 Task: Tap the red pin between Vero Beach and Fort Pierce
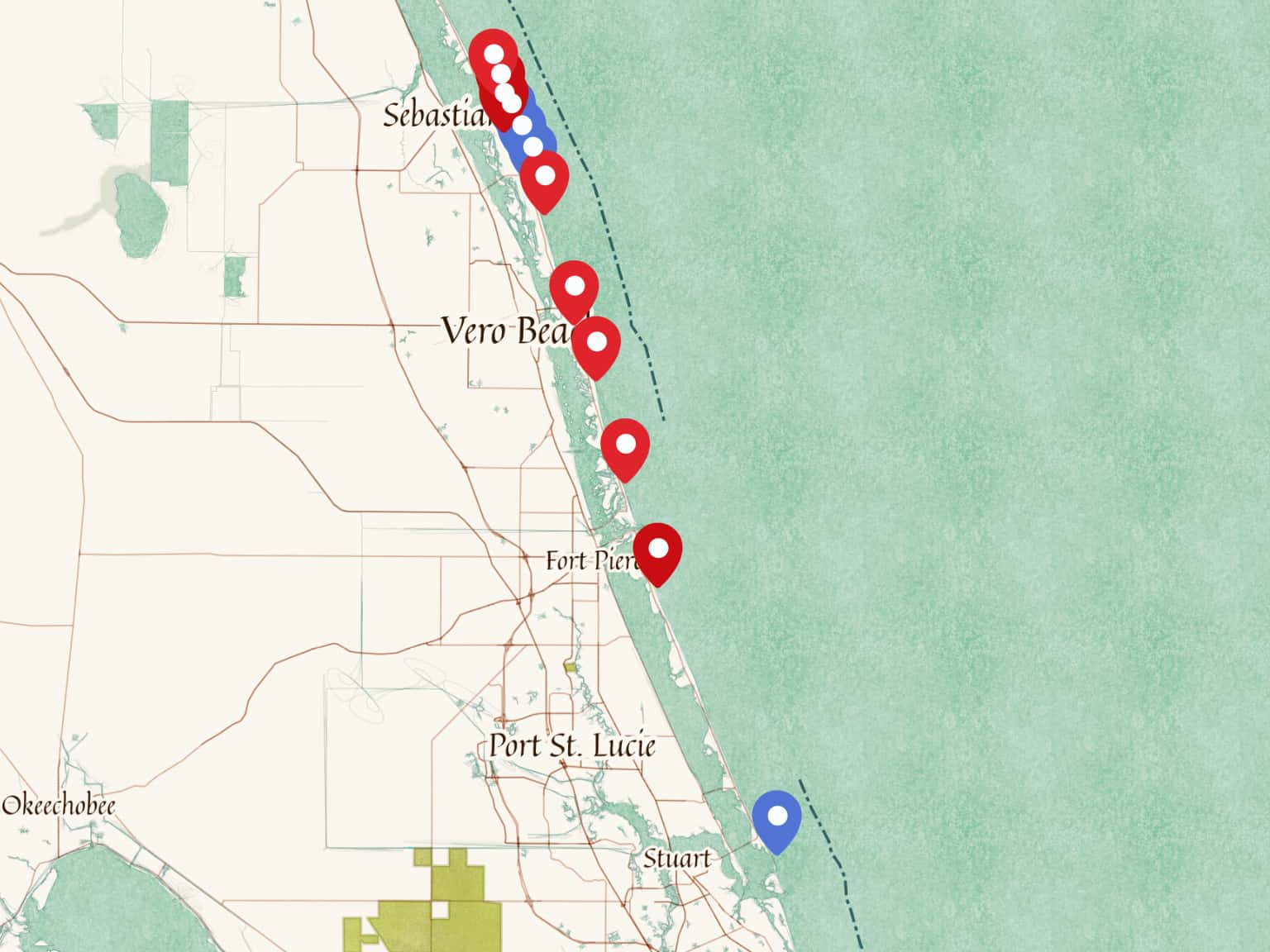click(x=625, y=446)
